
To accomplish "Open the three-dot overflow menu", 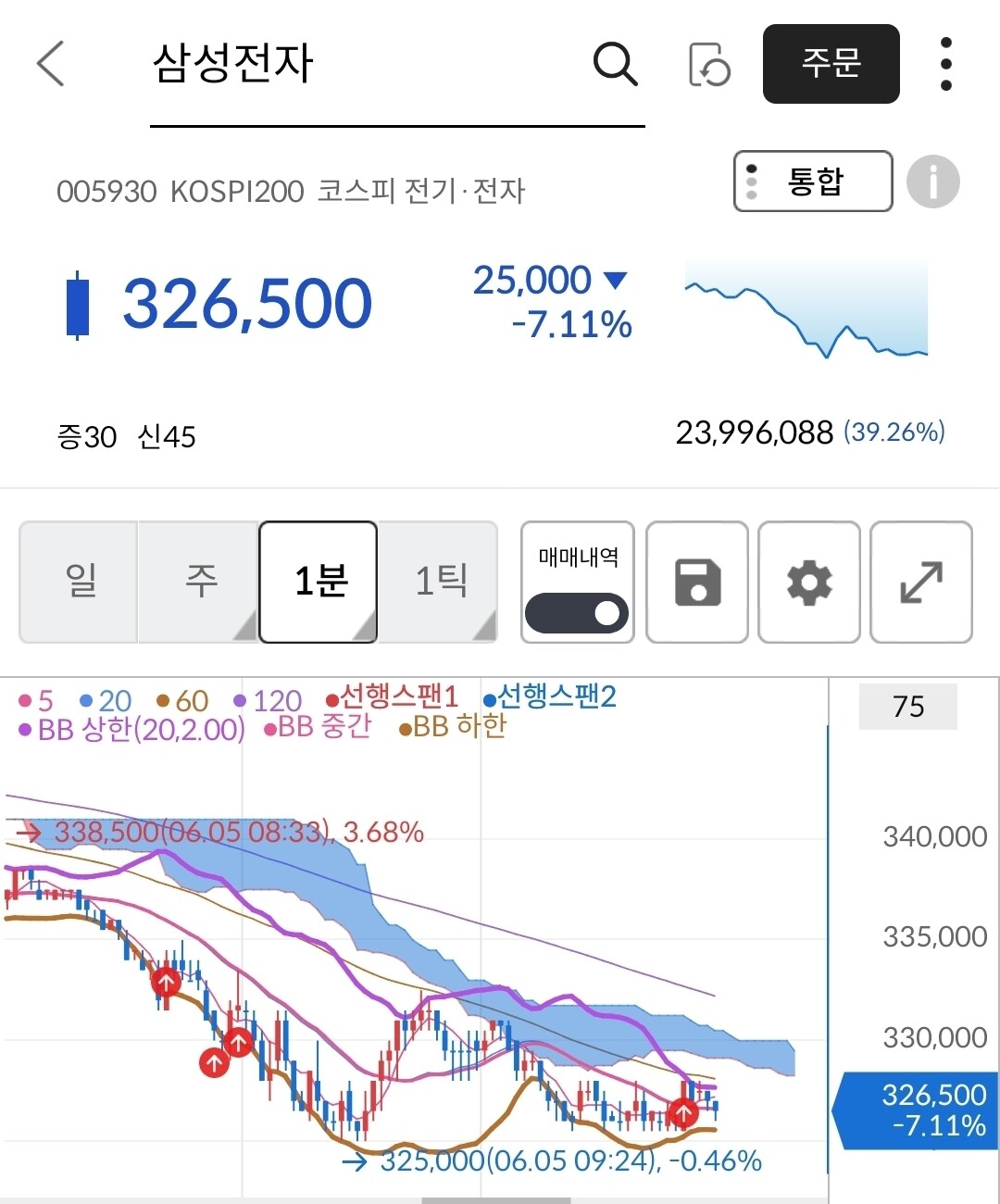I will [x=945, y=64].
